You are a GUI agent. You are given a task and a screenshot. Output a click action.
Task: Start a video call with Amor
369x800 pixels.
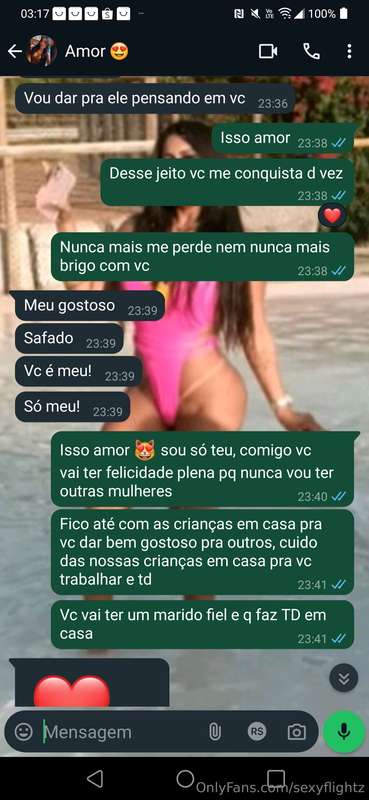(267, 51)
